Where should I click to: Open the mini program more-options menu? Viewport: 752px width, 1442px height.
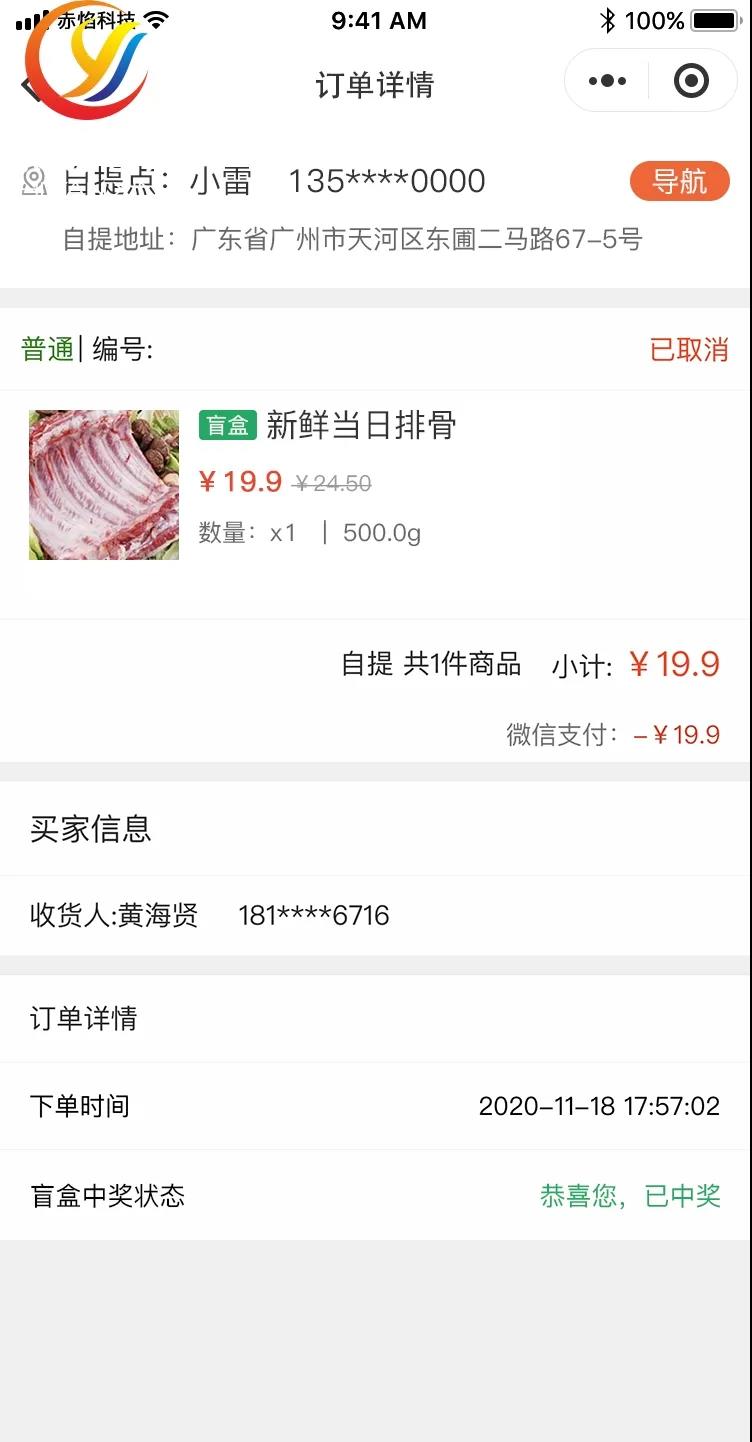(x=608, y=81)
